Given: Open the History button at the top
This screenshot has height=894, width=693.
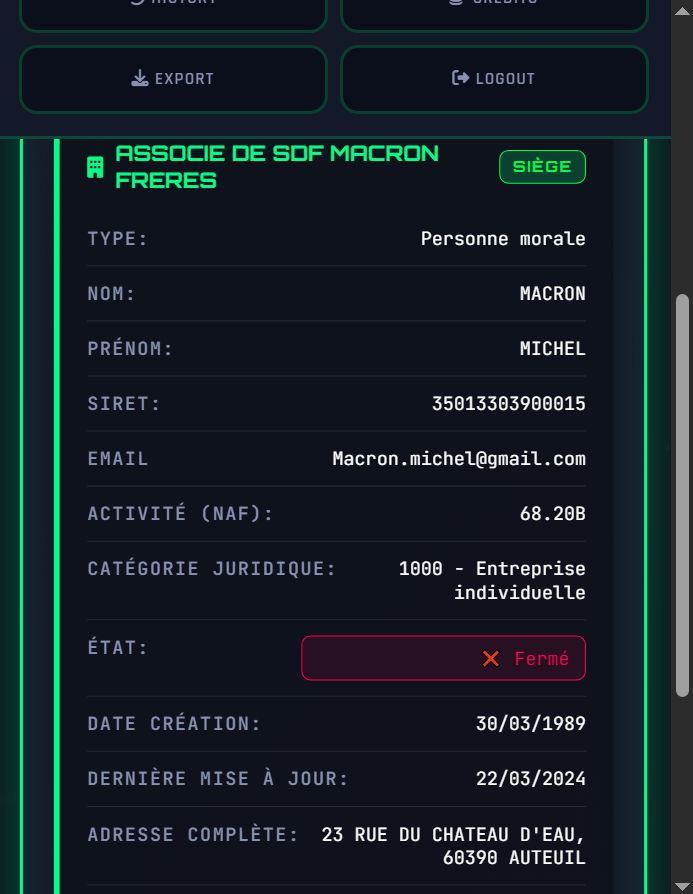Looking at the screenshot, I should (x=173, y=10).
